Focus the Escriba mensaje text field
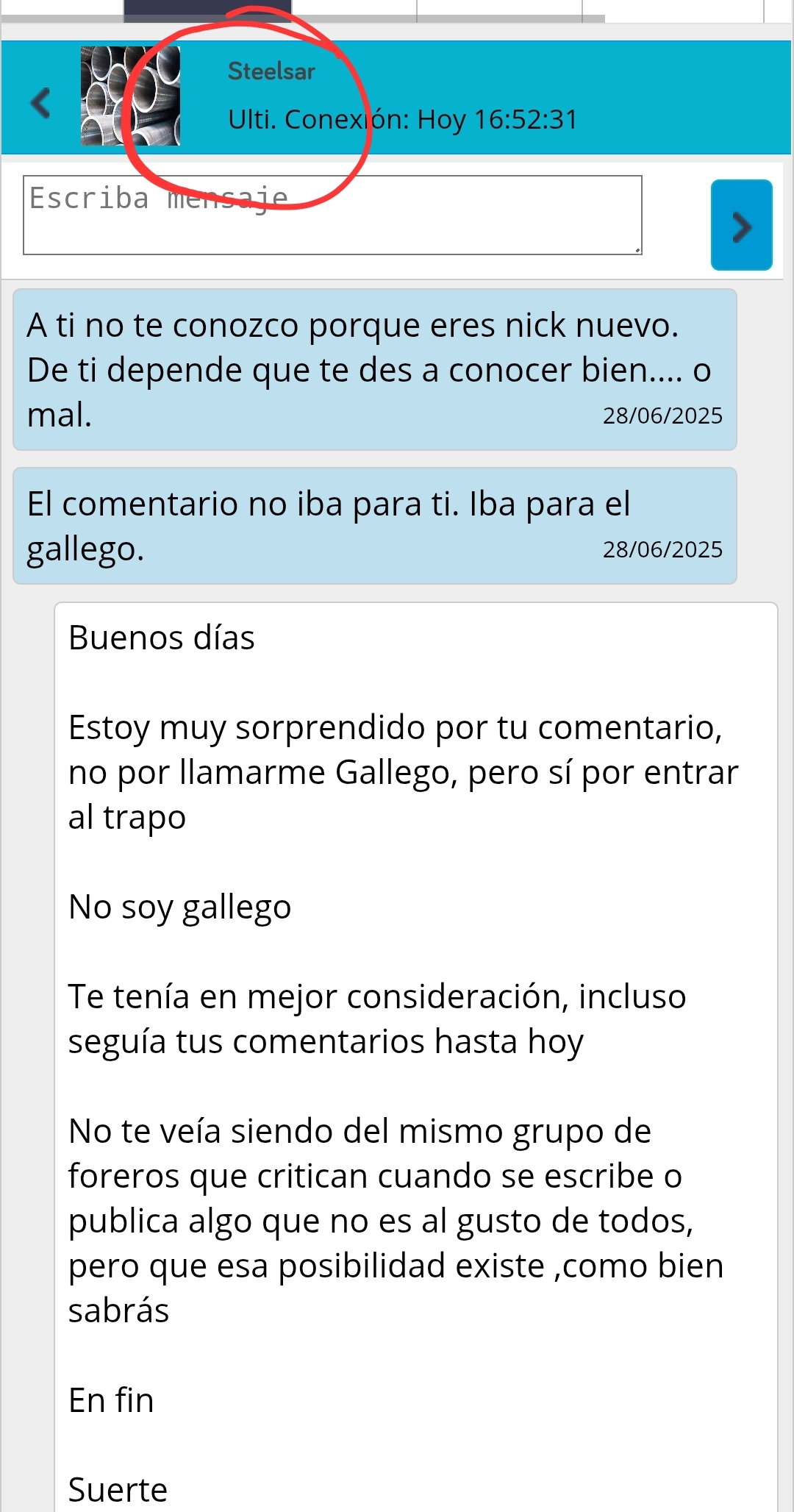This screenshot has height=1512, width=794. point(332,215)
